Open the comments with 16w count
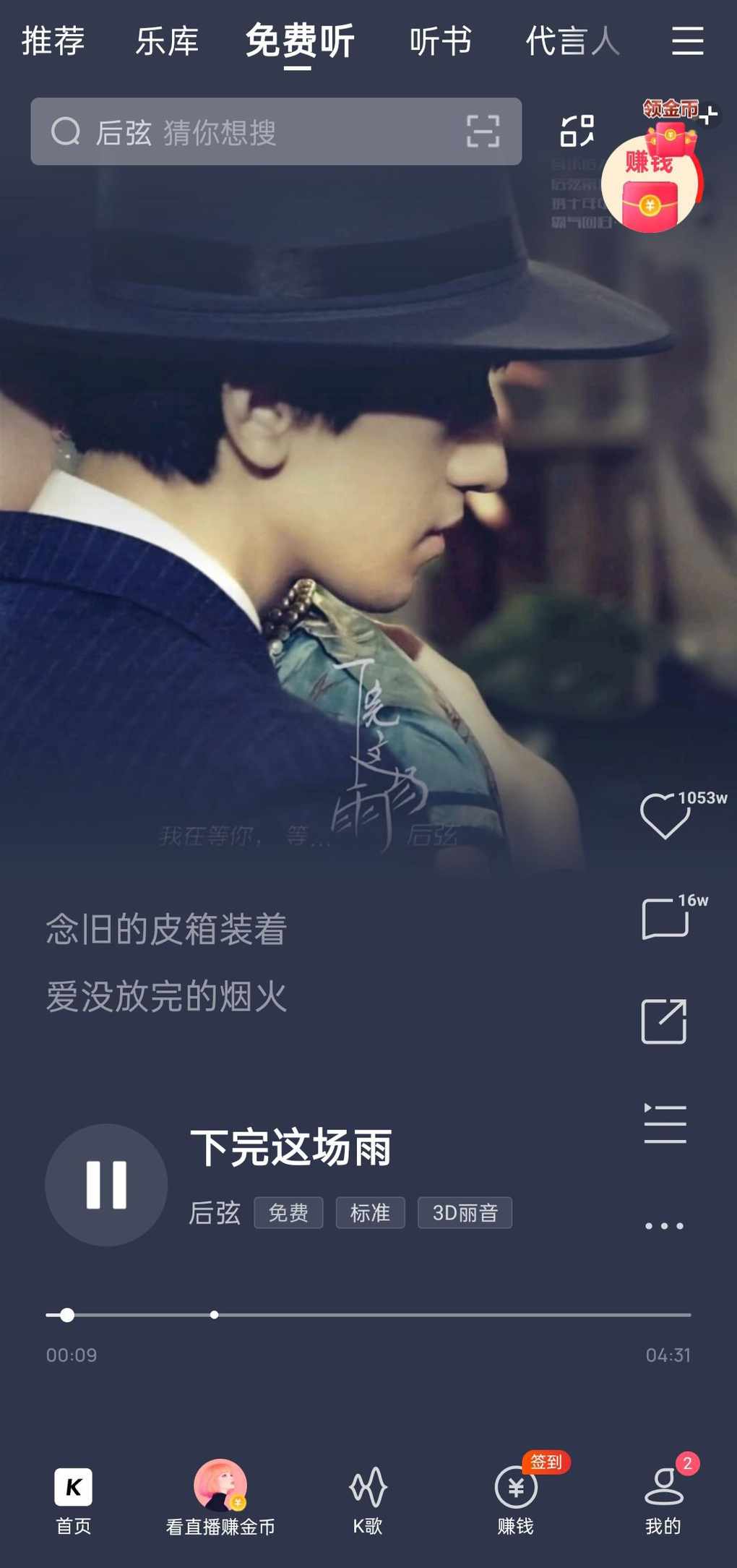The height and width of the screenshot is (1568, 737). (x=665, y=919)
